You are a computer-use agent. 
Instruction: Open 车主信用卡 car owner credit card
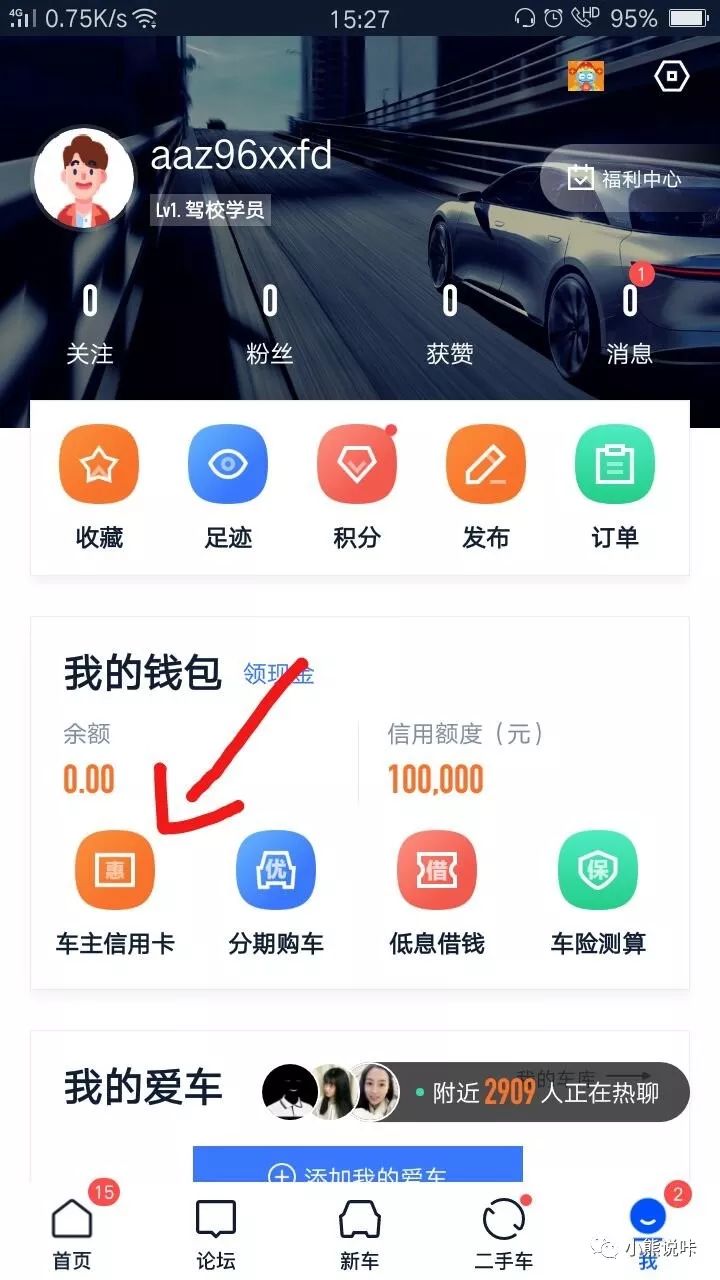[x=115, y=890]
